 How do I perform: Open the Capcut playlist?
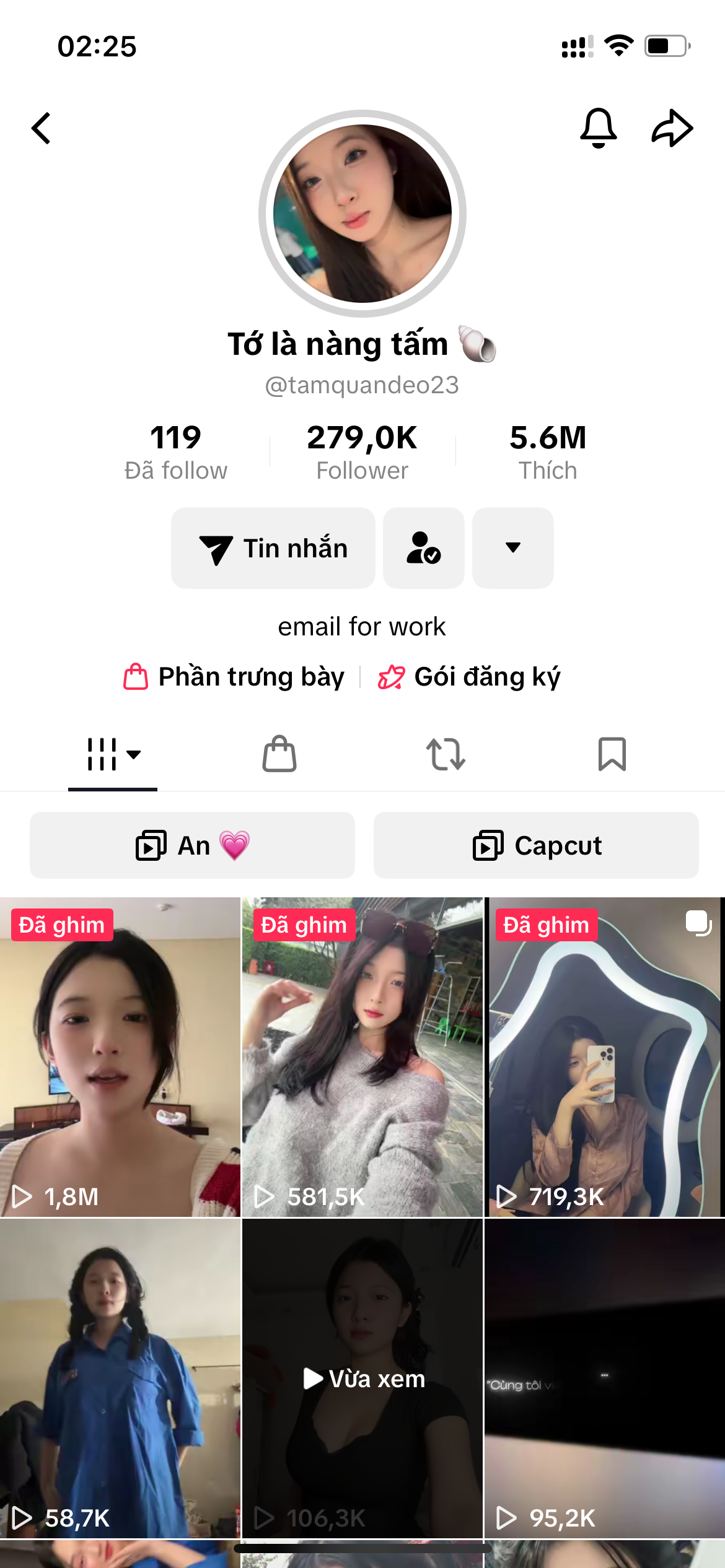coord(537,845)
